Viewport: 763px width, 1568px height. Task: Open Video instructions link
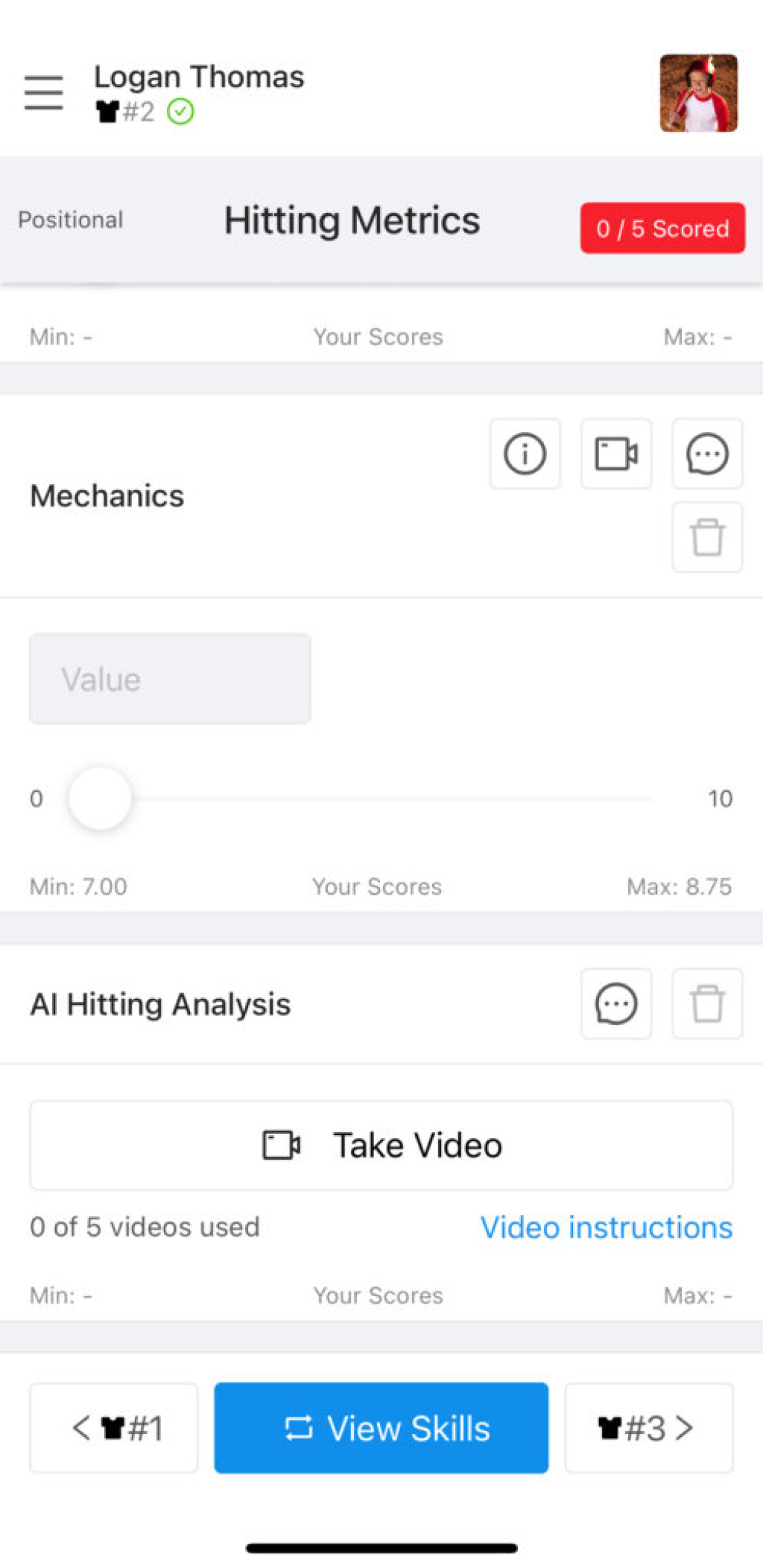[x=606, y=1227]
